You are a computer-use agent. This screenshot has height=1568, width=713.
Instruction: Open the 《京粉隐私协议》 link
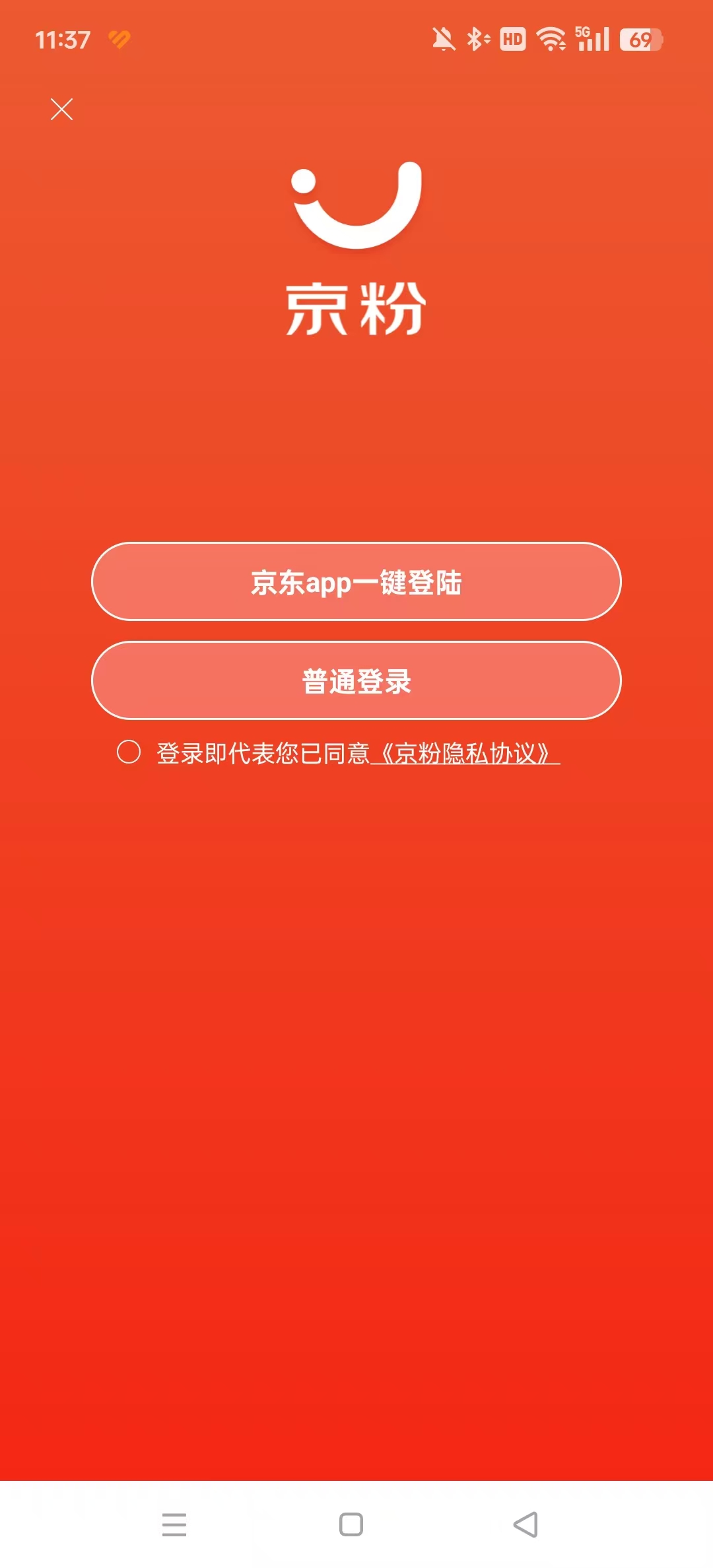pyautogui.click(x=465, y=754)
